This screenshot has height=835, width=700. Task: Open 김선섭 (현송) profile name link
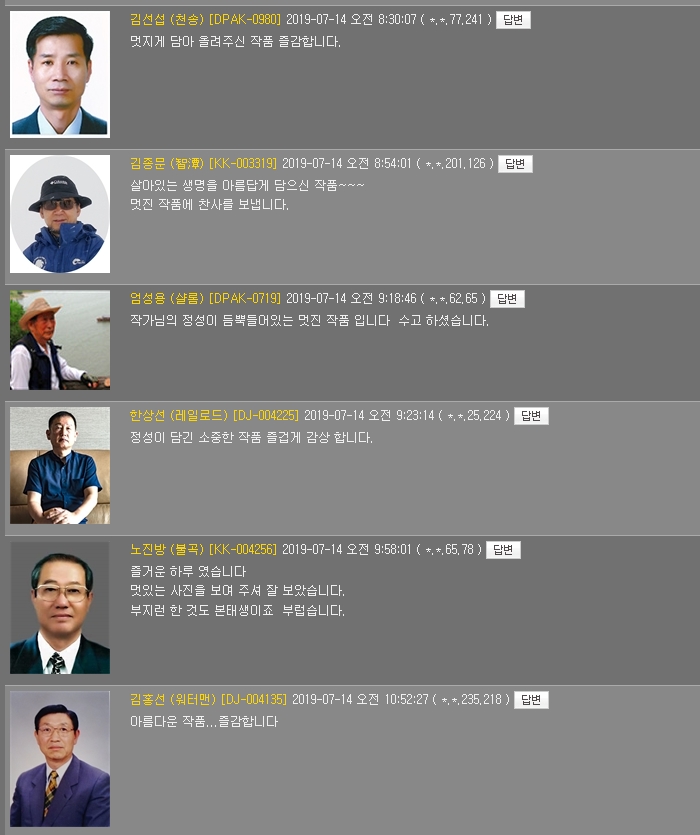coord(167,20)
